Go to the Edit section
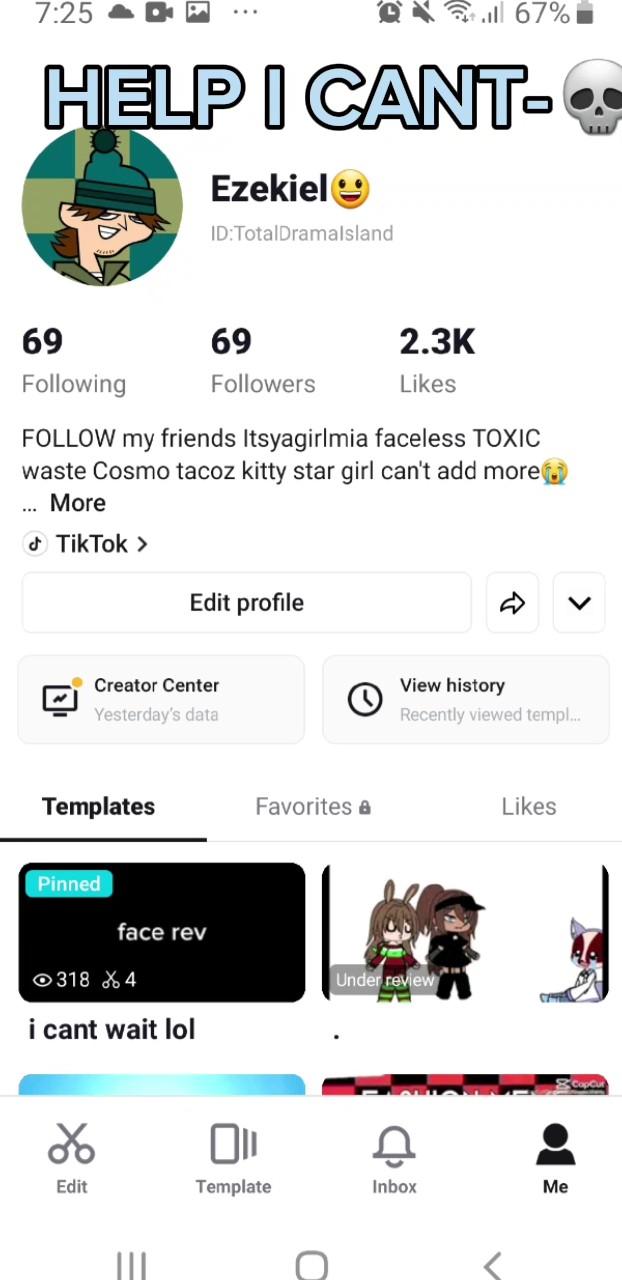The width and height of the screenshot is (622, 1280). [71, 1159]
